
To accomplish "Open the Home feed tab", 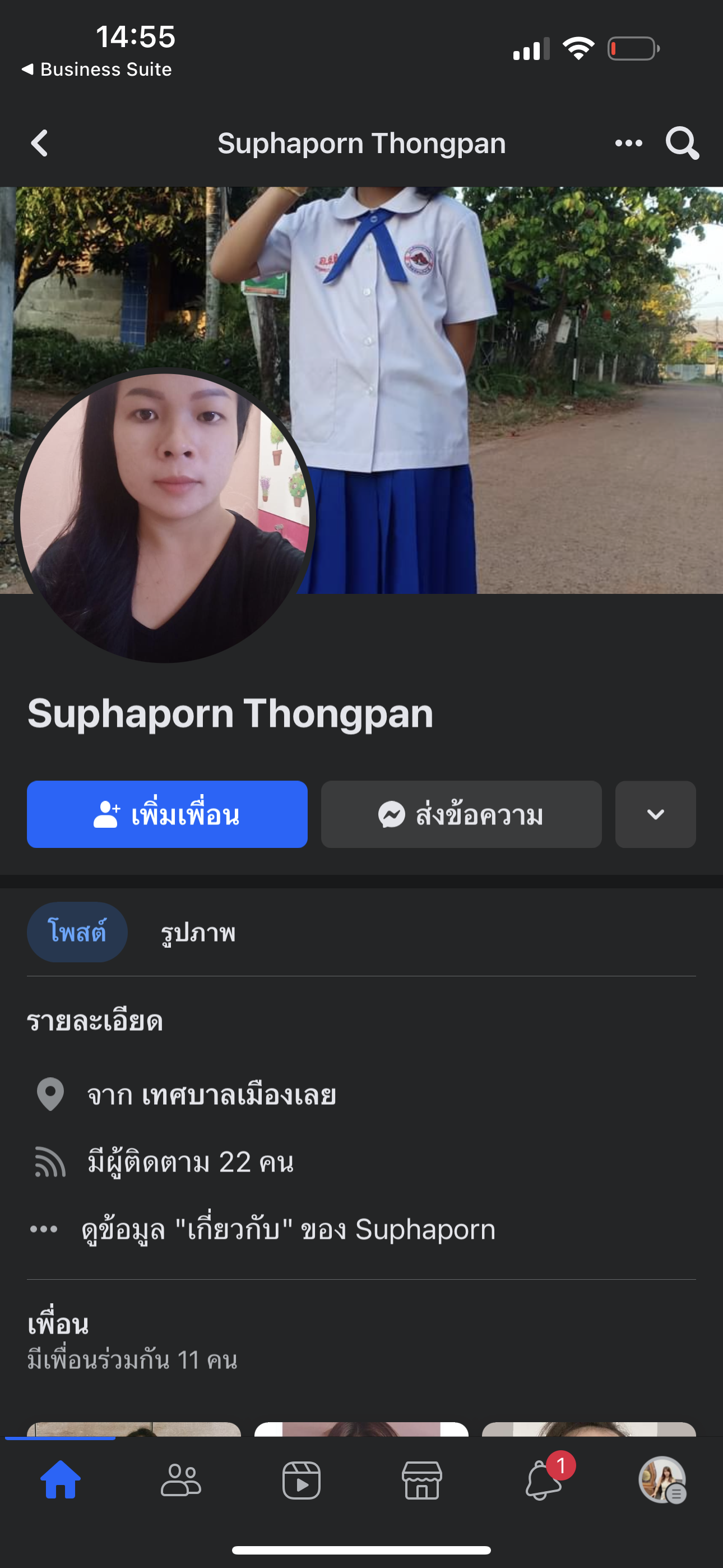I will [61, 1480].
